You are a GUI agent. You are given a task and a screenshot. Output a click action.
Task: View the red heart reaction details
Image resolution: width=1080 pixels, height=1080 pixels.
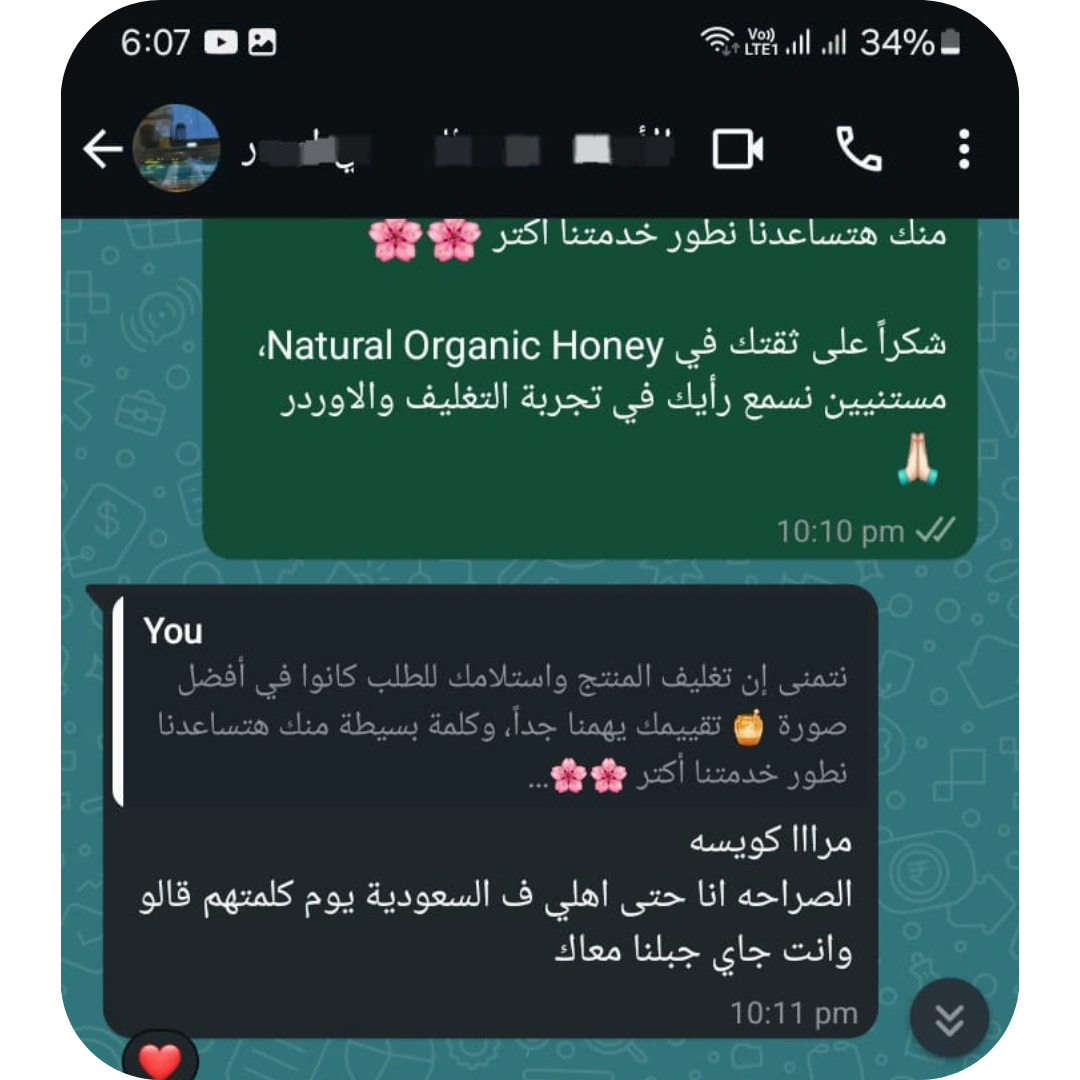[160, 1058]
